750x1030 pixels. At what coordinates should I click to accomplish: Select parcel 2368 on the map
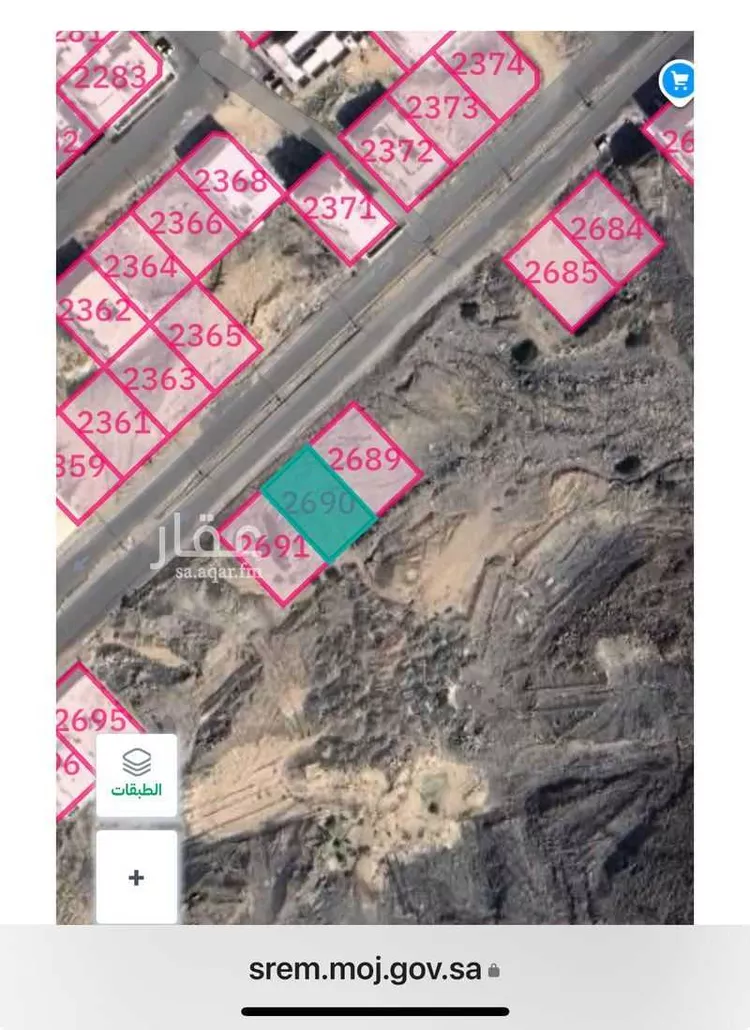pyautogui.click(x=232, y=180)
